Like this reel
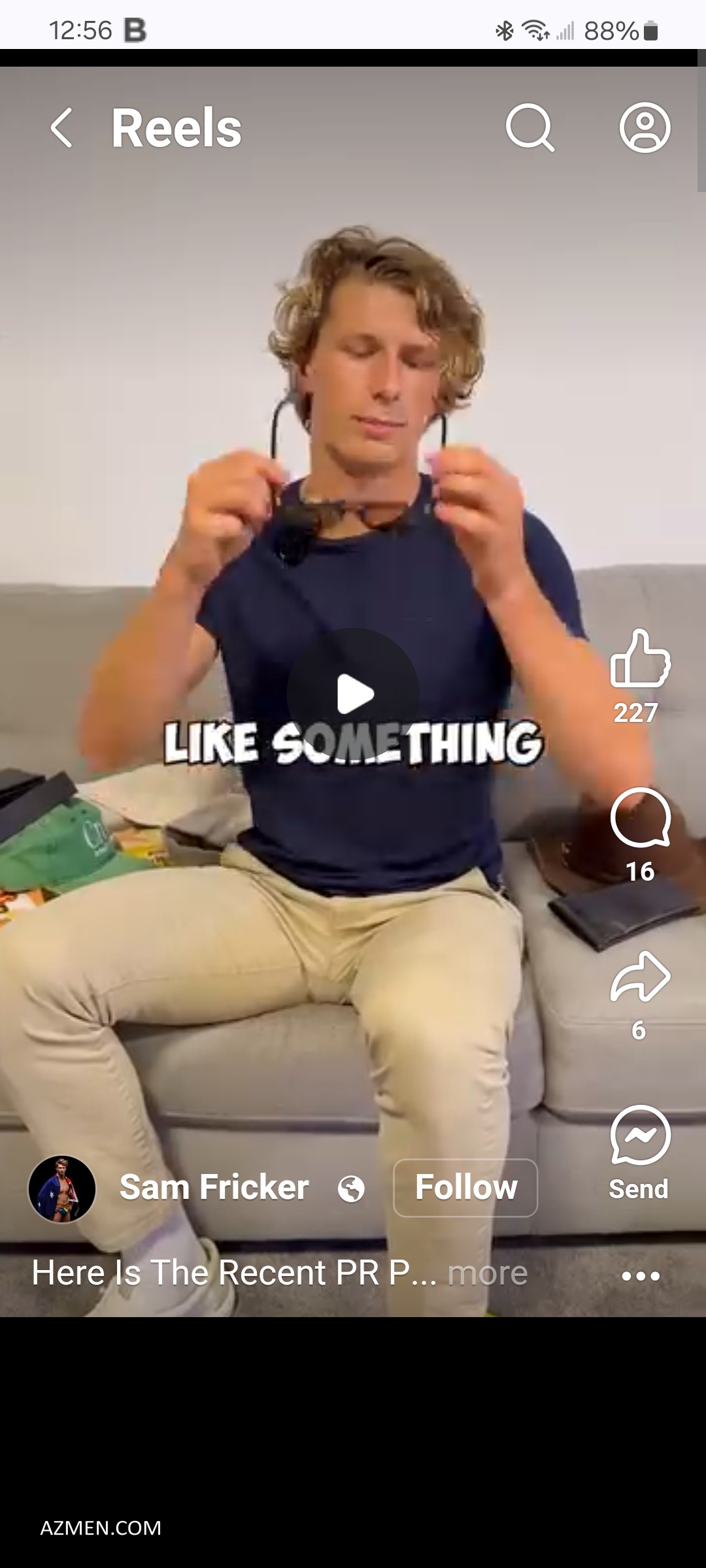The height and width of the screenshot is (1568, 706). tap(640, 660)
